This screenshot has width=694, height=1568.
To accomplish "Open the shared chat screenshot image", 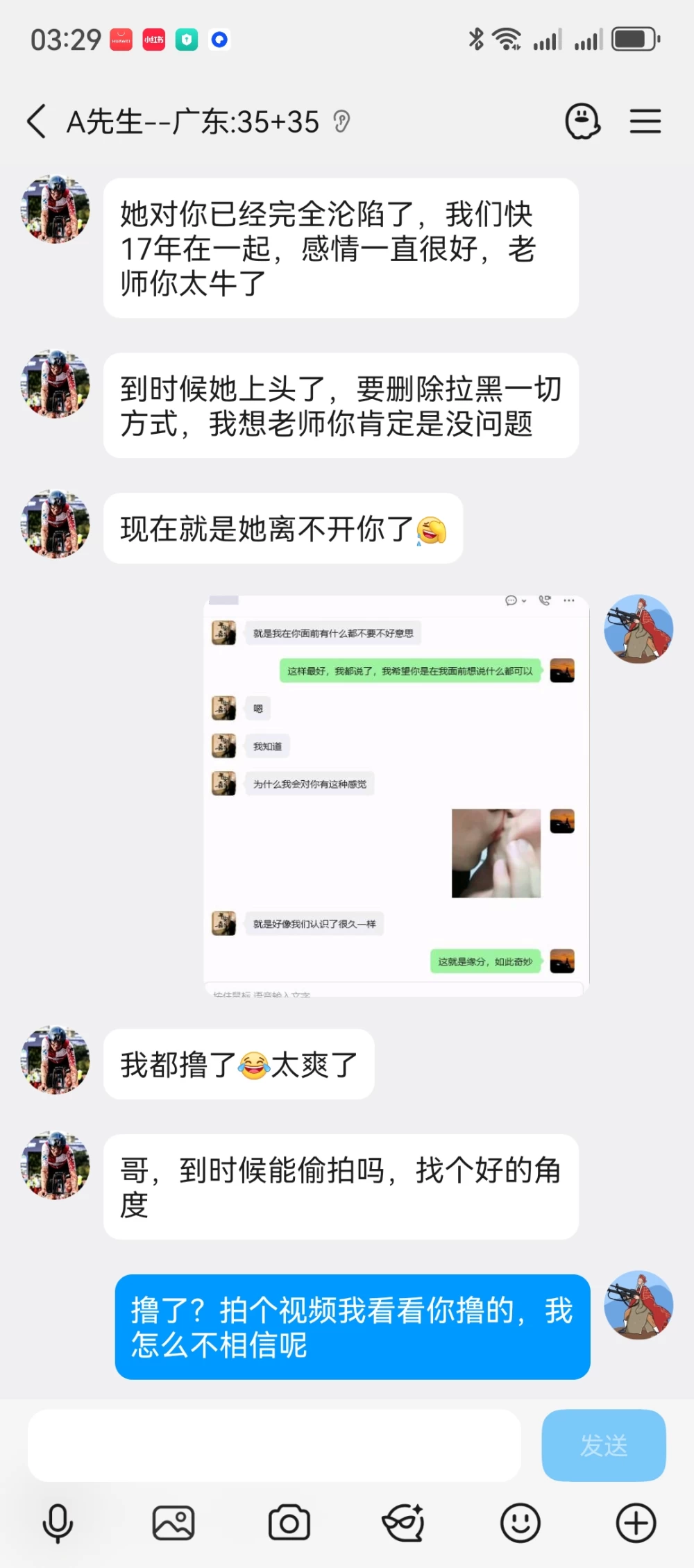I will [x=396, y=795].
